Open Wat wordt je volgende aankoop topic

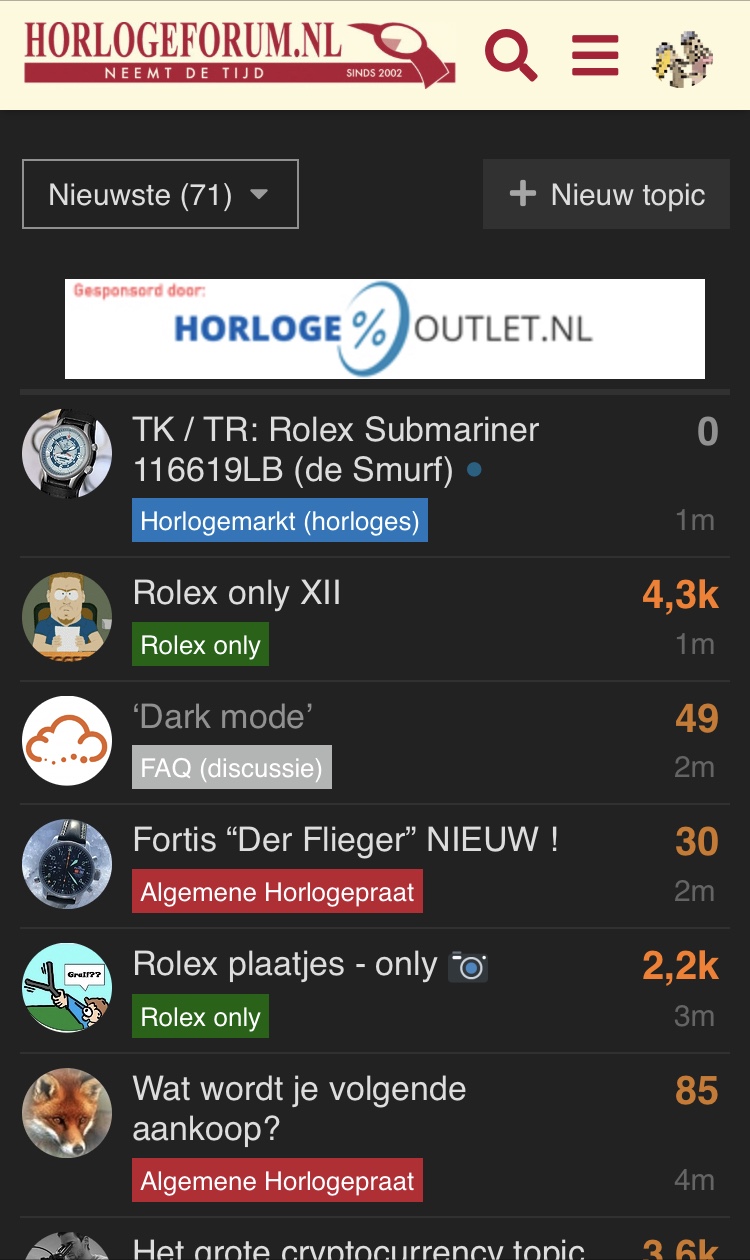pyautogui.click(x=300, y=1108)
